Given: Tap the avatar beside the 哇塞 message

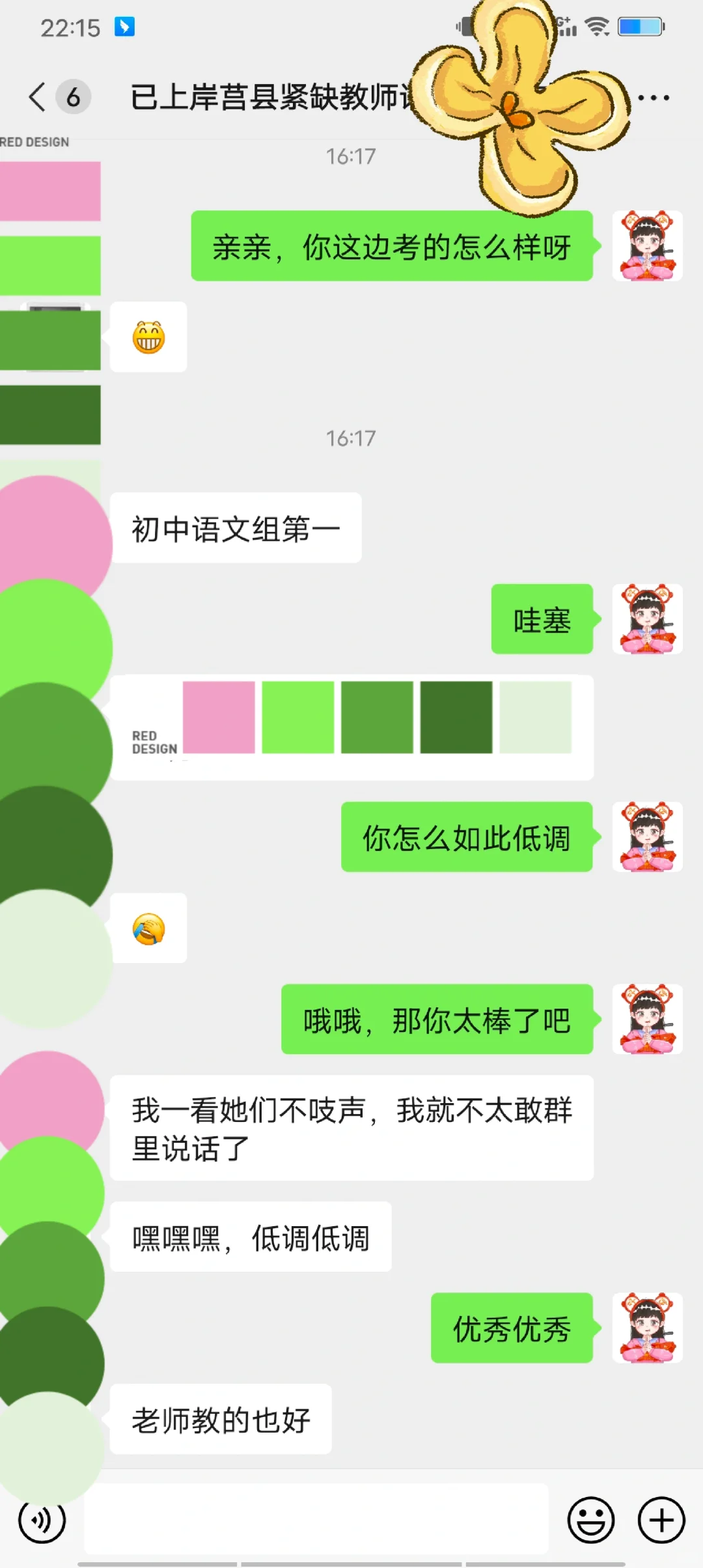Looking at the screenshot, I should pos(647,619).
